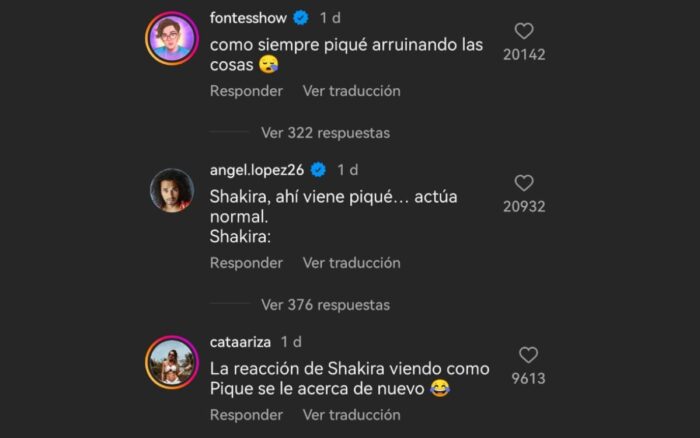The width and height of the screenshot is (700, 438).
Task: Expand the 376 replies thread
Action: pos(324,304)
